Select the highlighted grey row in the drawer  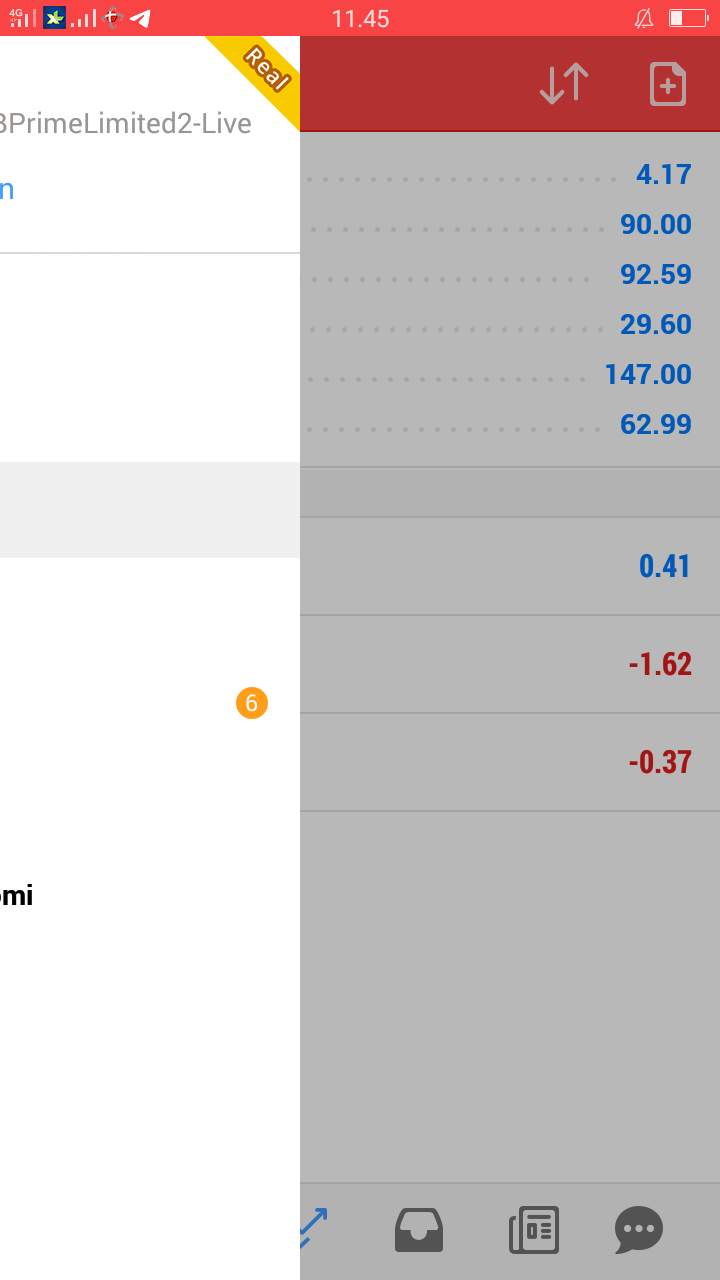click(150, 510)
